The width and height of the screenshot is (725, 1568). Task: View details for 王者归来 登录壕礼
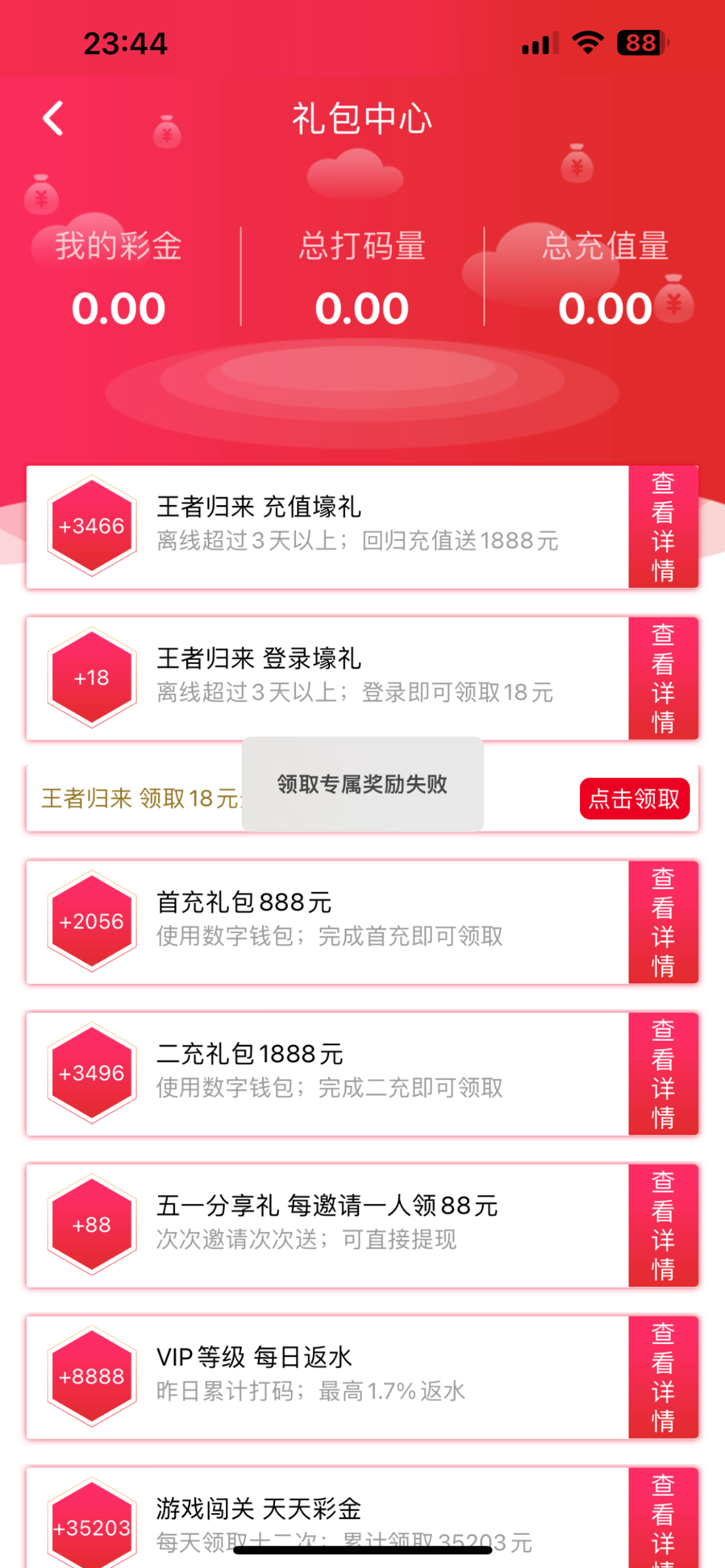click(663, 678)
